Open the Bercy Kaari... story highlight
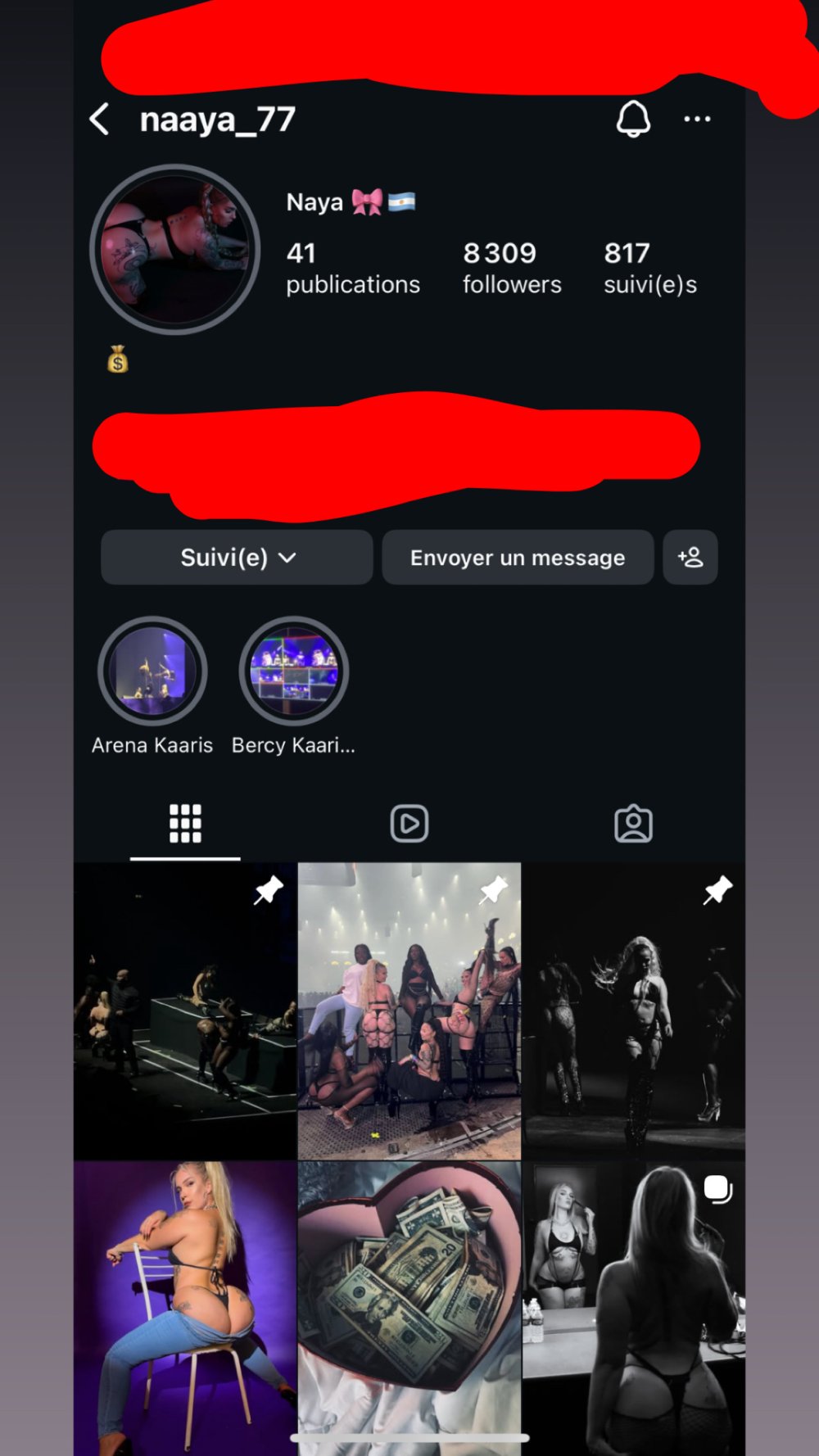This screenshot has height=1456, width=819. coord(293,671)
